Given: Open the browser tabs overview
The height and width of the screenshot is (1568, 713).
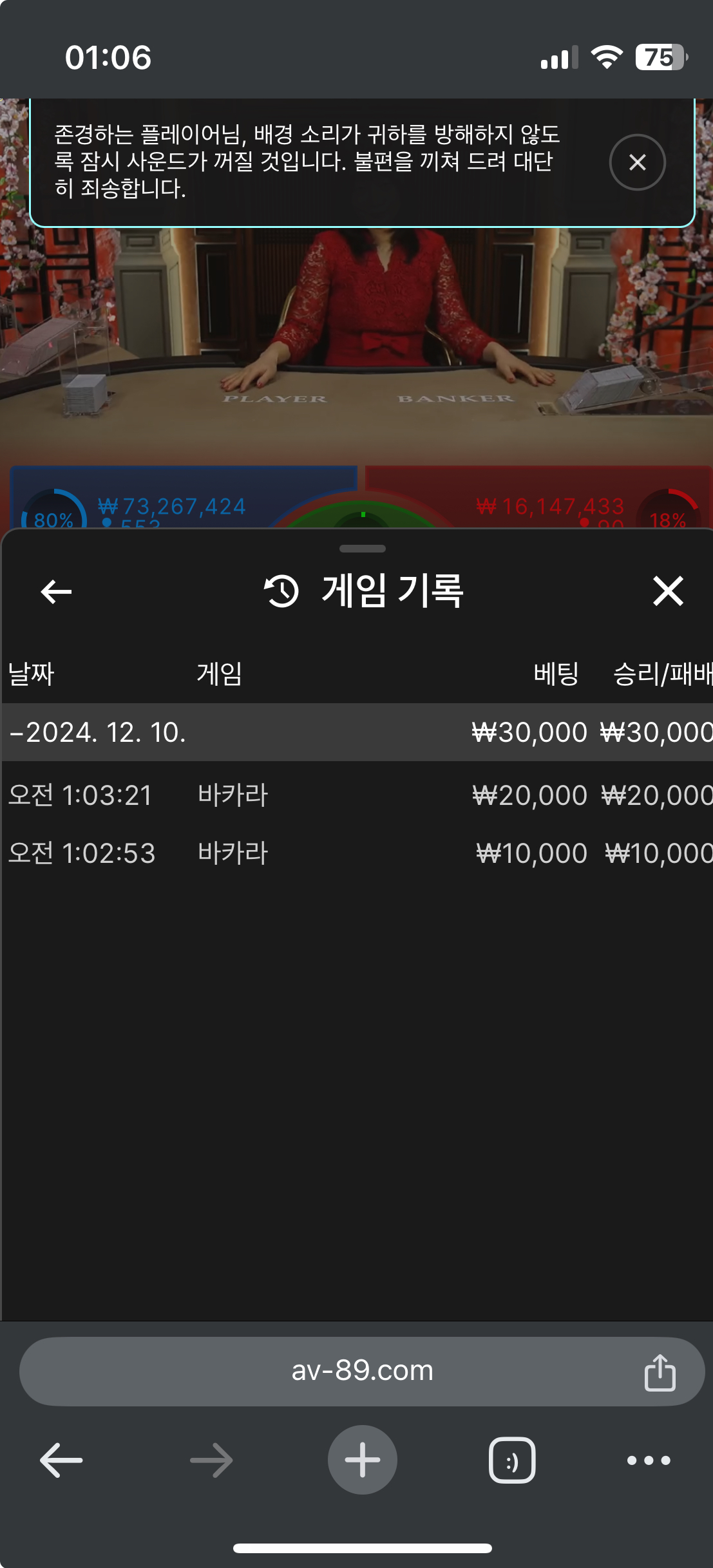Looking at the screenshot, I should click(512, 1460).
